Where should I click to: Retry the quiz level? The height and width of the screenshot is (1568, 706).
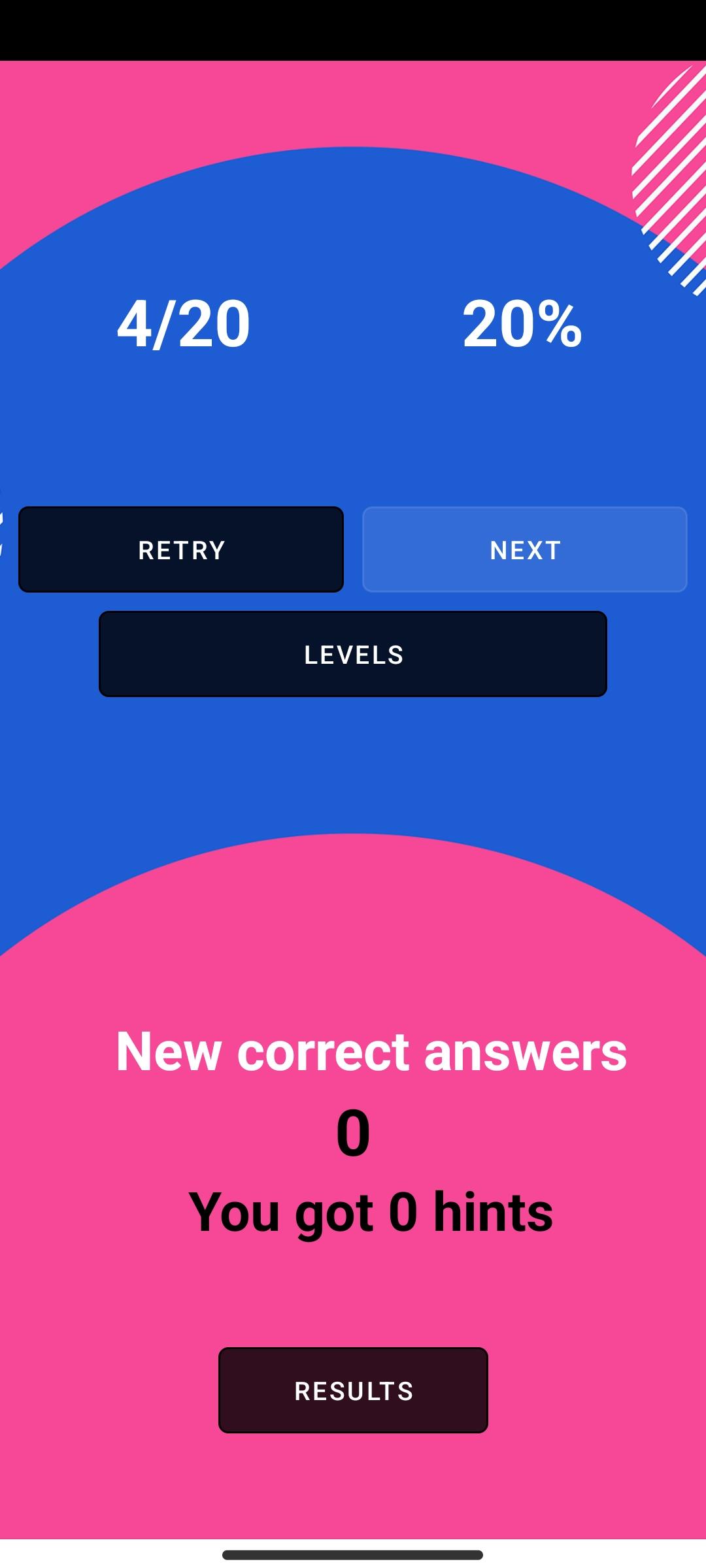181,549
